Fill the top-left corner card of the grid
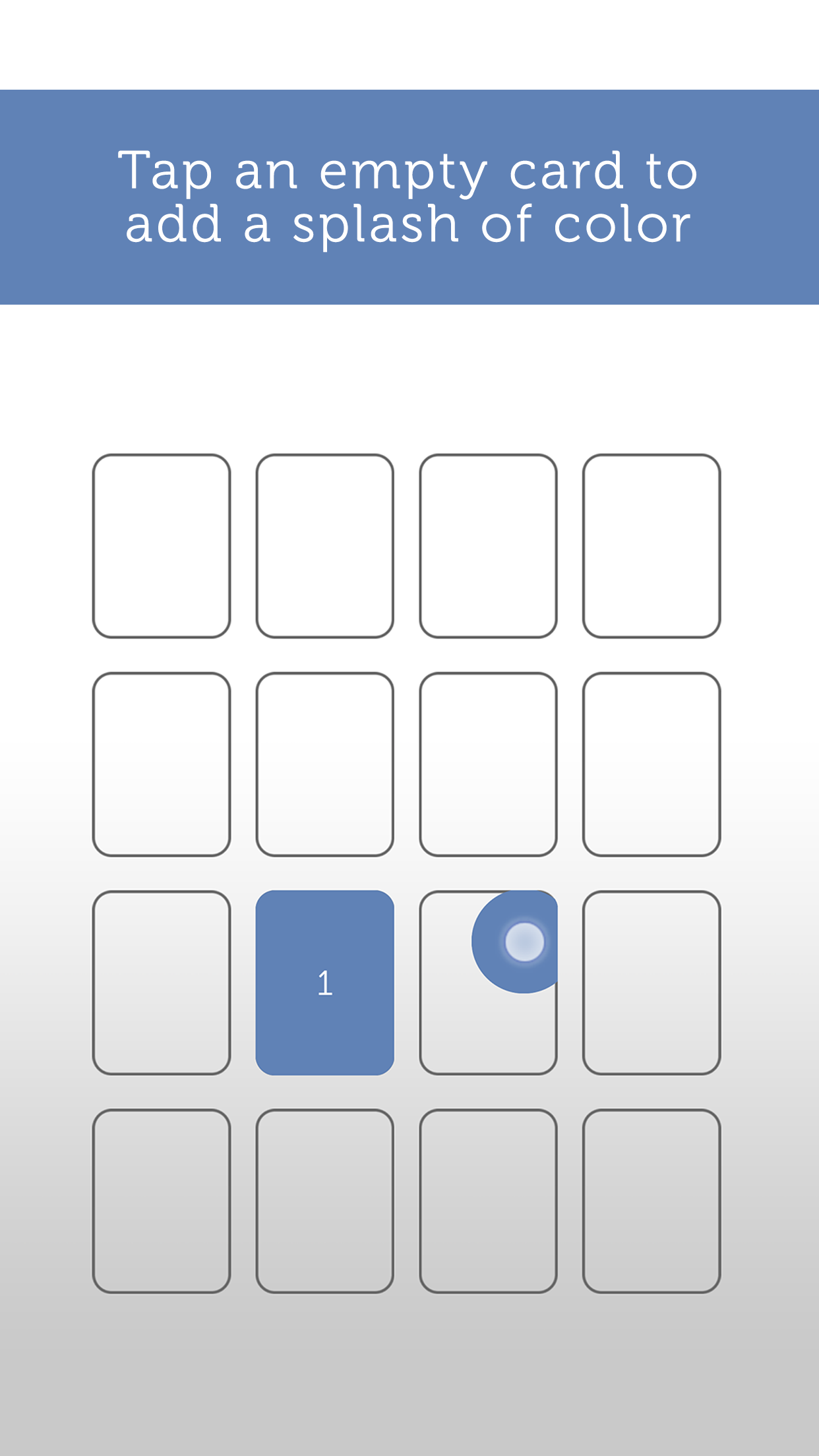Screen dimensions: 819x1456 (162, 546)
